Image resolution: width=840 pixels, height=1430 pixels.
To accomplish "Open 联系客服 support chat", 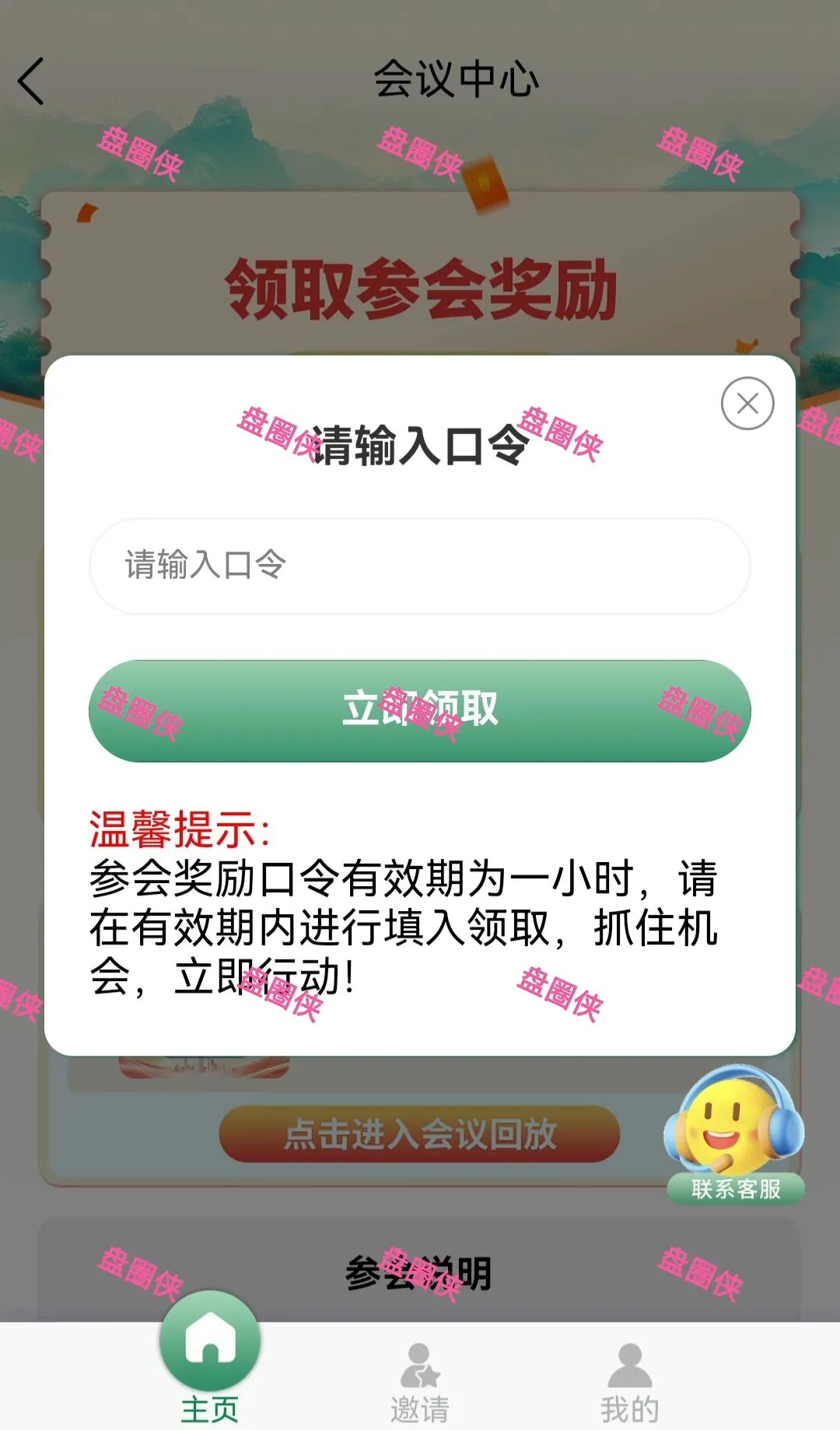I will pos(734,1136).
